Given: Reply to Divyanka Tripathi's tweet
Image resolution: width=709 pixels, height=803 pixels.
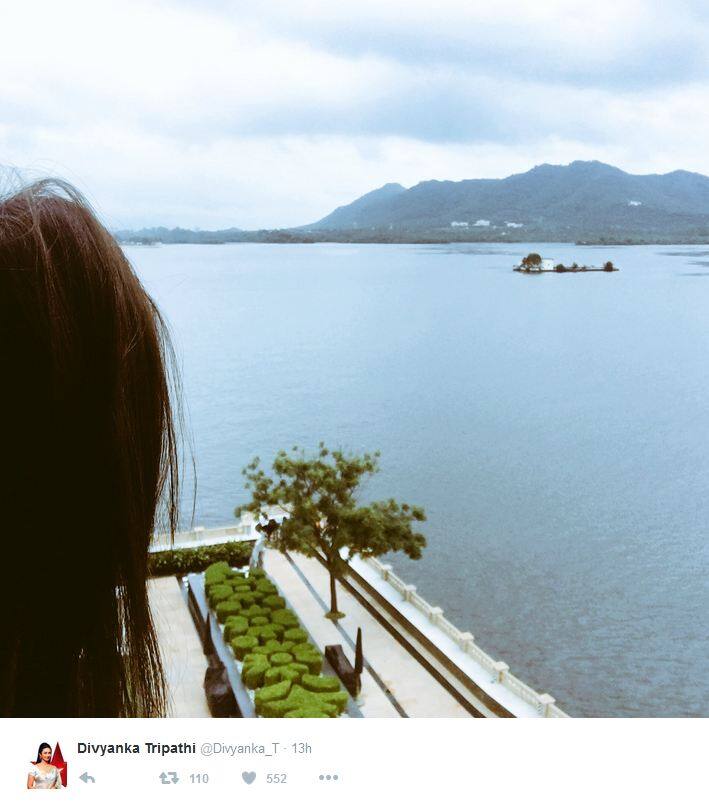Looking at the screenshot, I should (87, 778).
